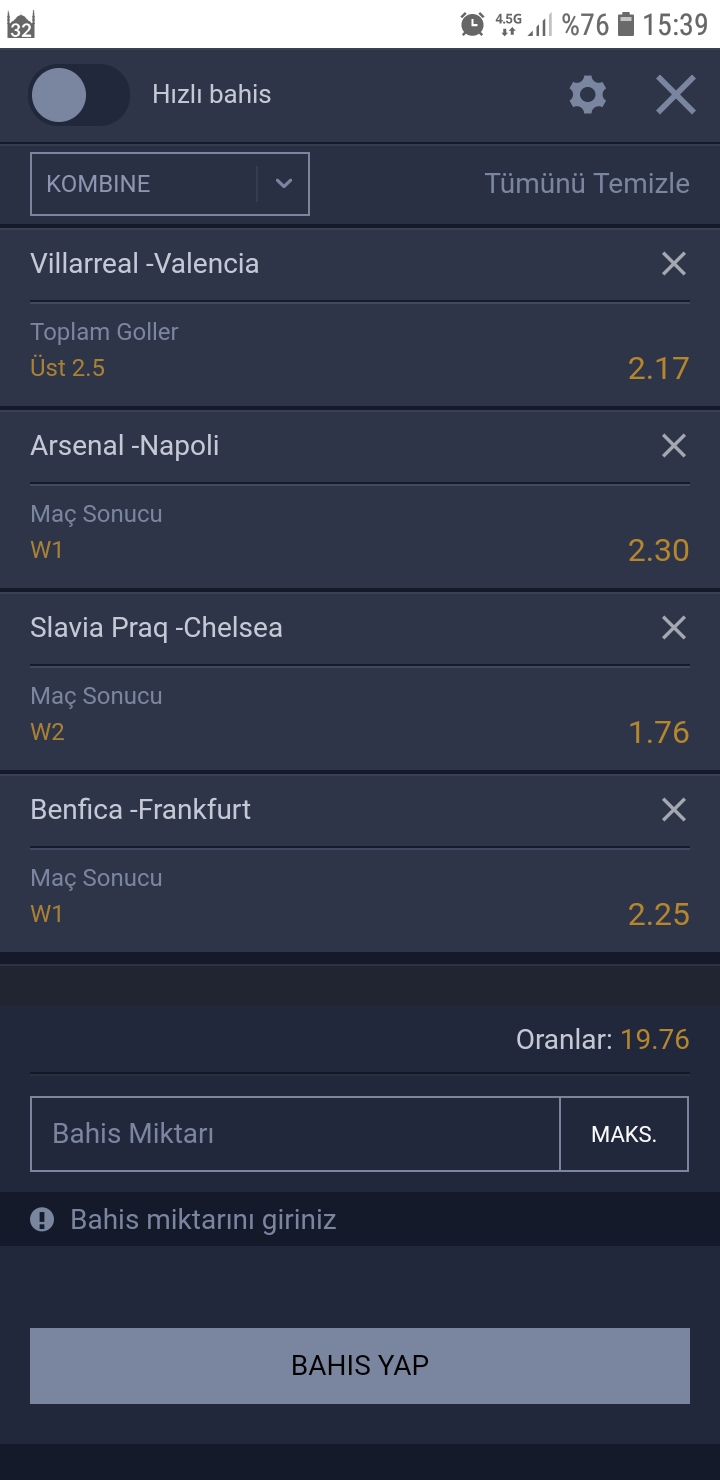Remove the Arsenal -Napoli selection
The height and width of the screenshot is (1480, 720).
674,446
